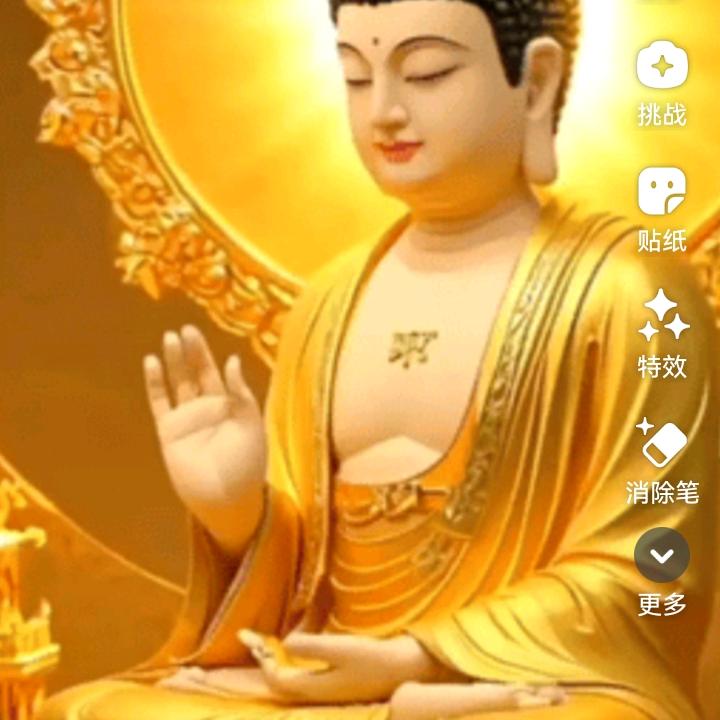Open the 特效 effects panel
This screenshot has width=720, height=720.
662,318
